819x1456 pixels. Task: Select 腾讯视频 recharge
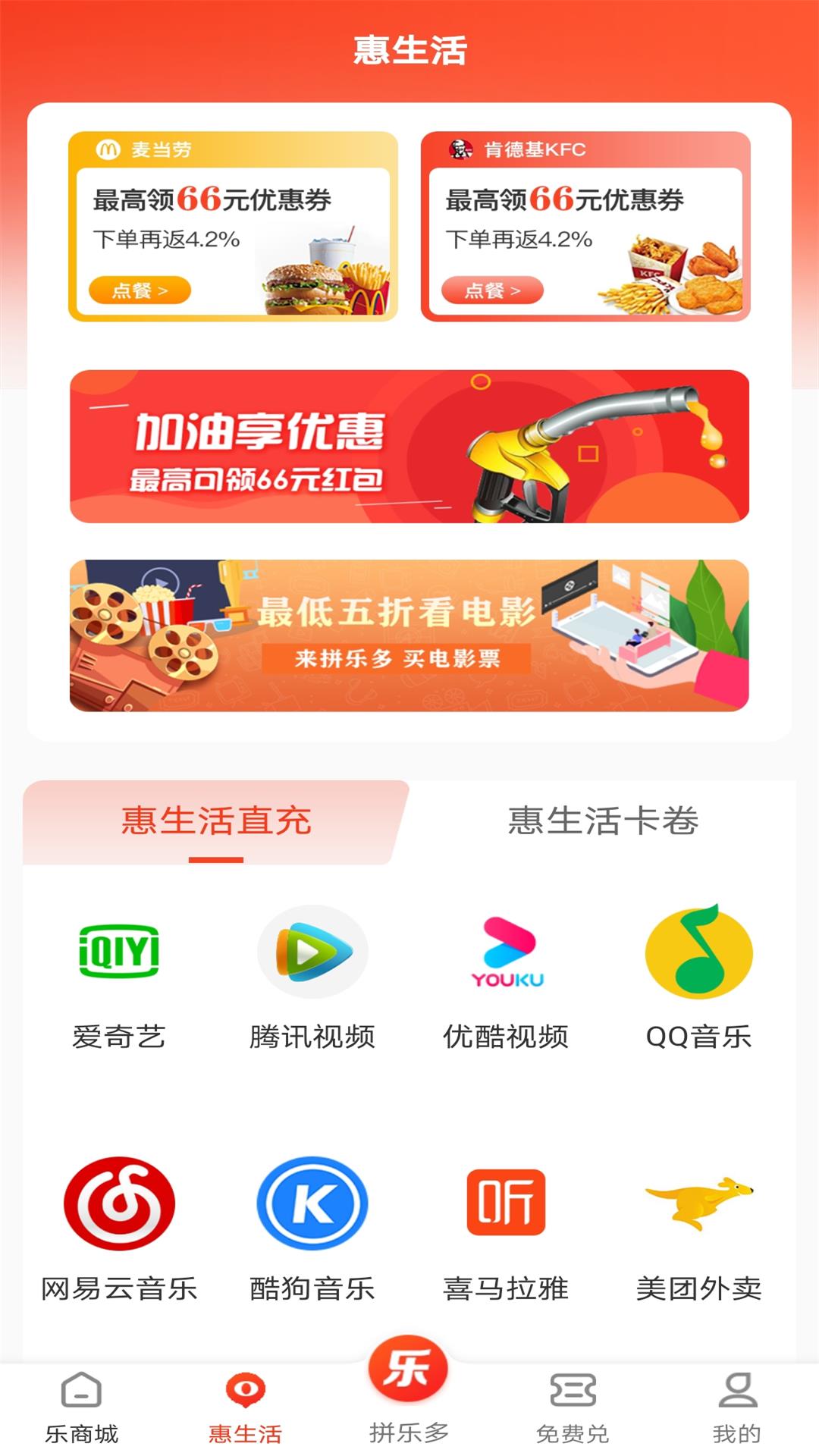312,977
